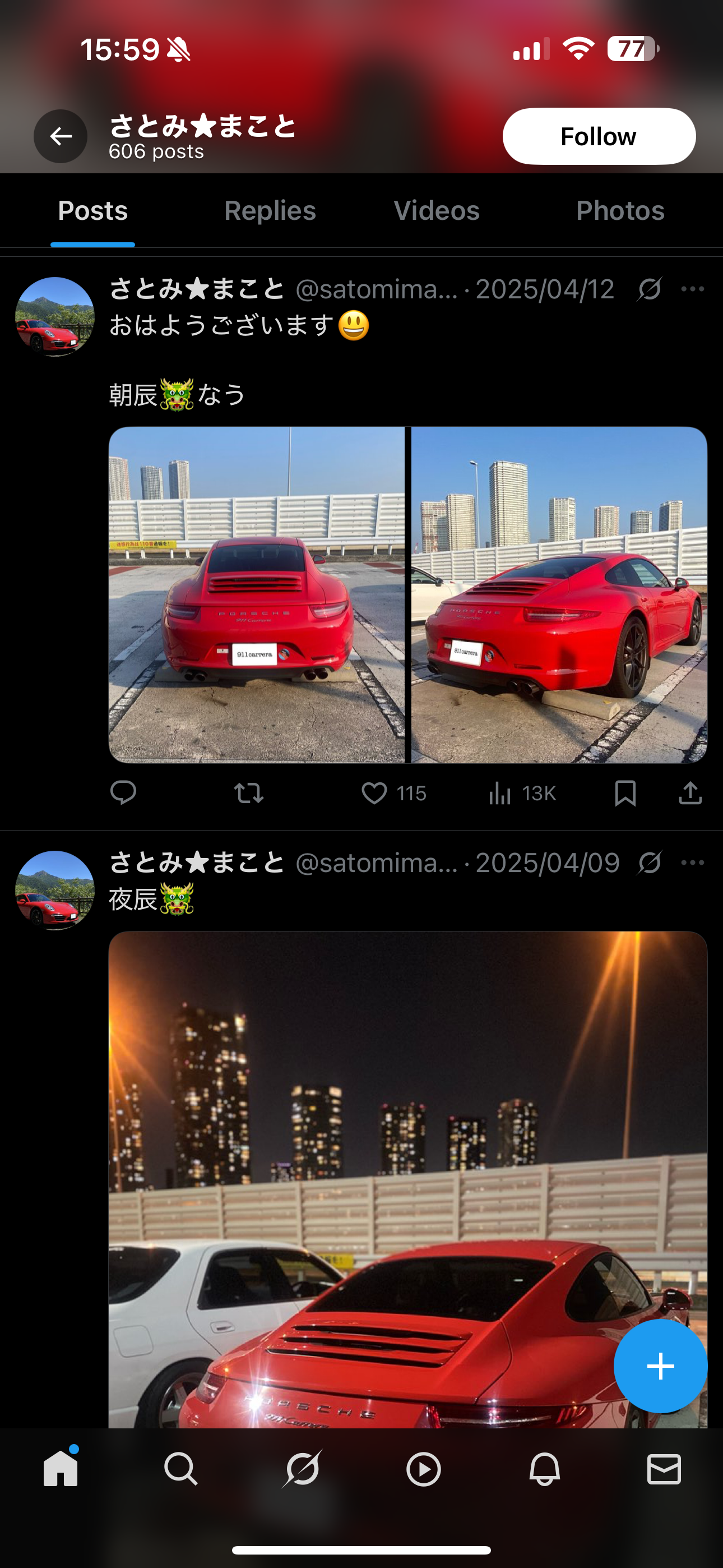Switch to the Replies tab
This screenshot has width=723, height=1568.
coord(270,211)
